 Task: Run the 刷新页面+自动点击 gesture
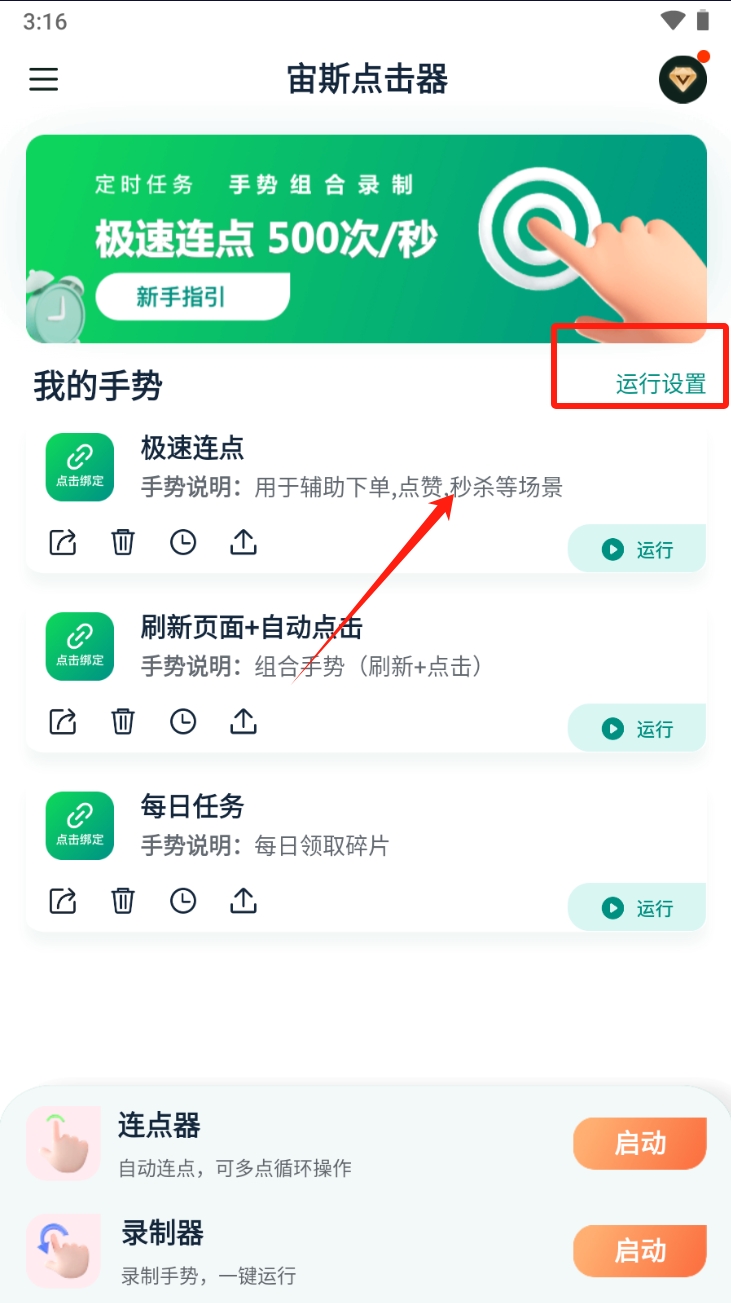pyautogui.click(x=637, y=729)
